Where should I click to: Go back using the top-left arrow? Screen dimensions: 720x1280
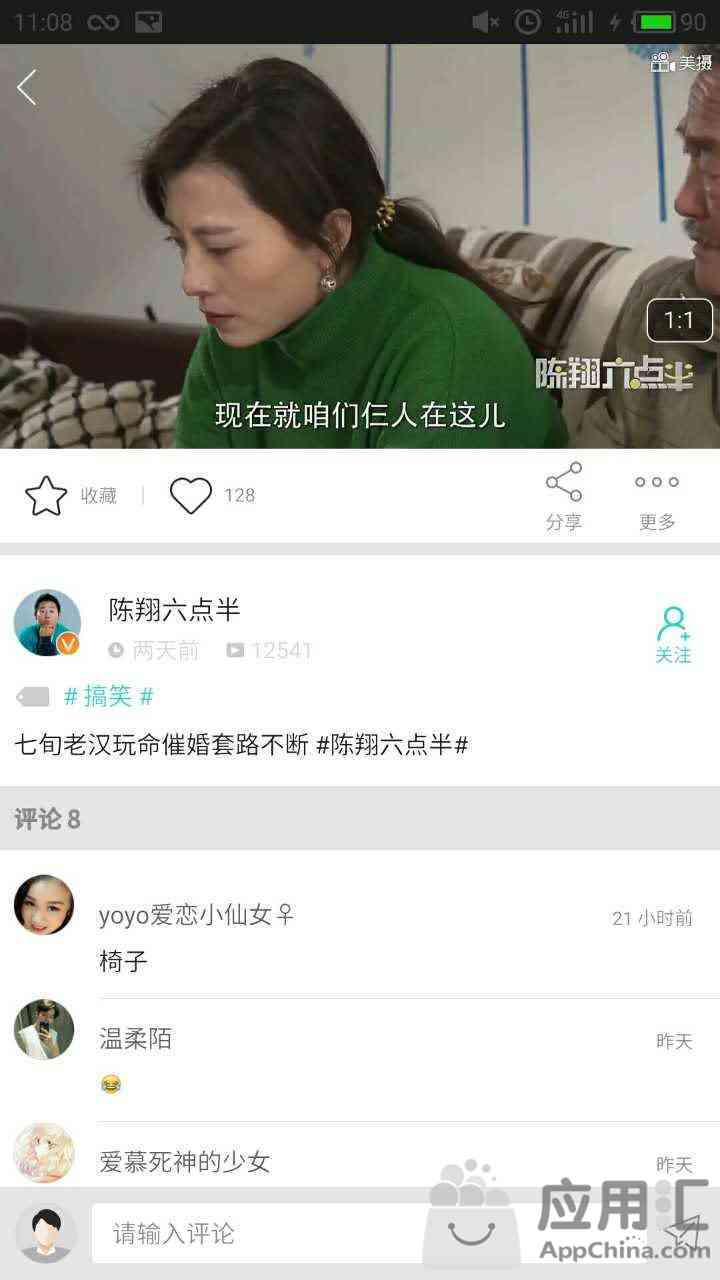pyautogui.click(x=27, y=88)
